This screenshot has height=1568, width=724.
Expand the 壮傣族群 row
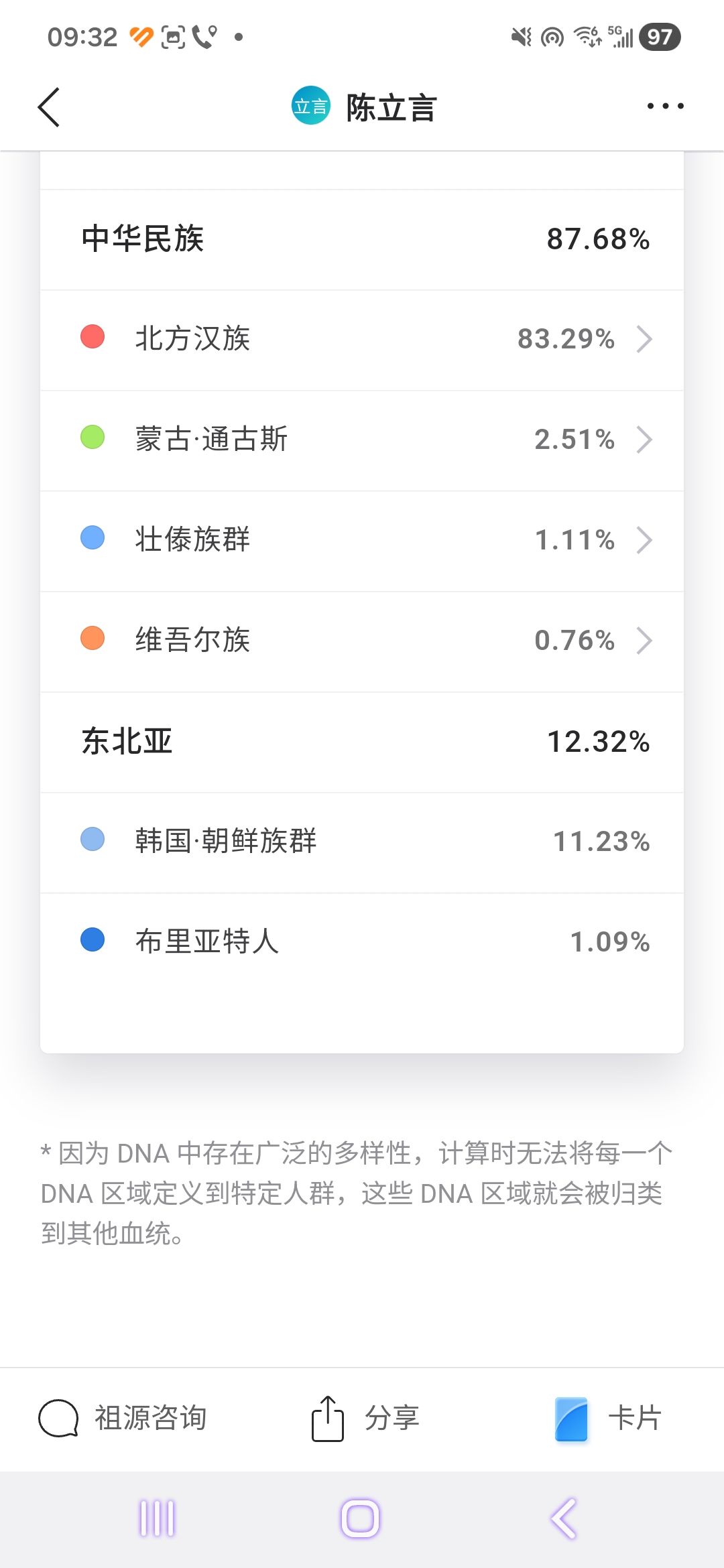[362, 540]
